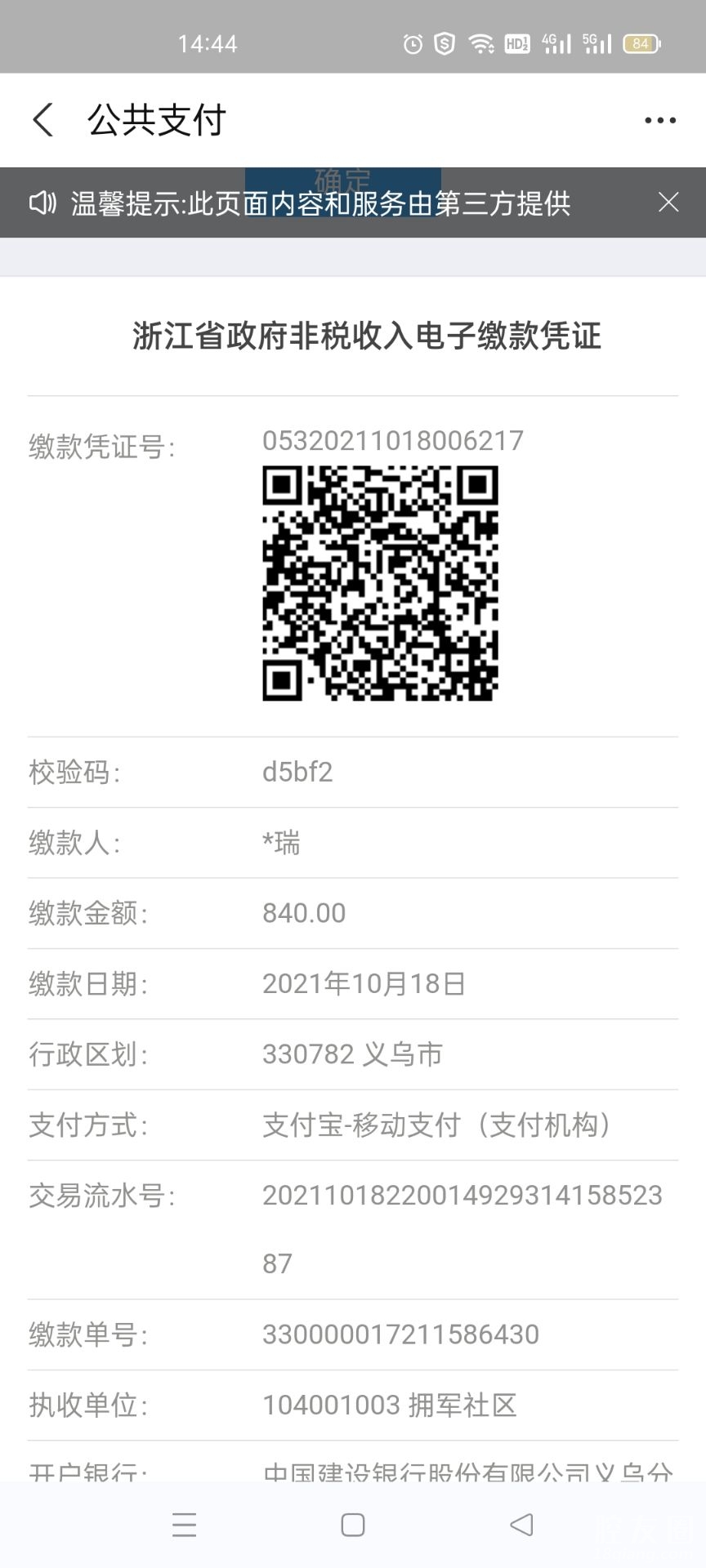Image resolution: width=706 pixels, height=1568 pixels.
Task: Dismiss the 温馨提示 banner
Action: tap(668, 203)
